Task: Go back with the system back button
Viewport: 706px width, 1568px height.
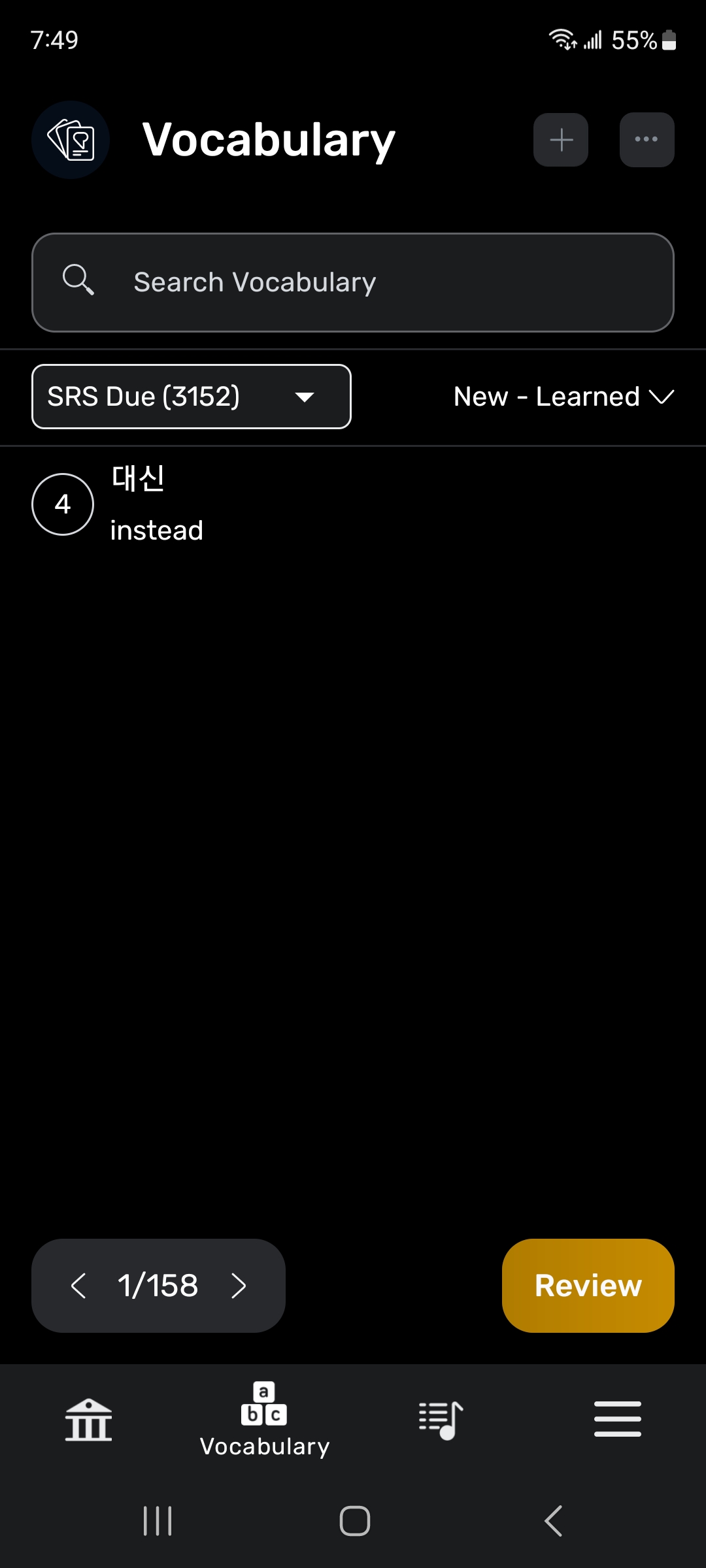Action: 553,1521
